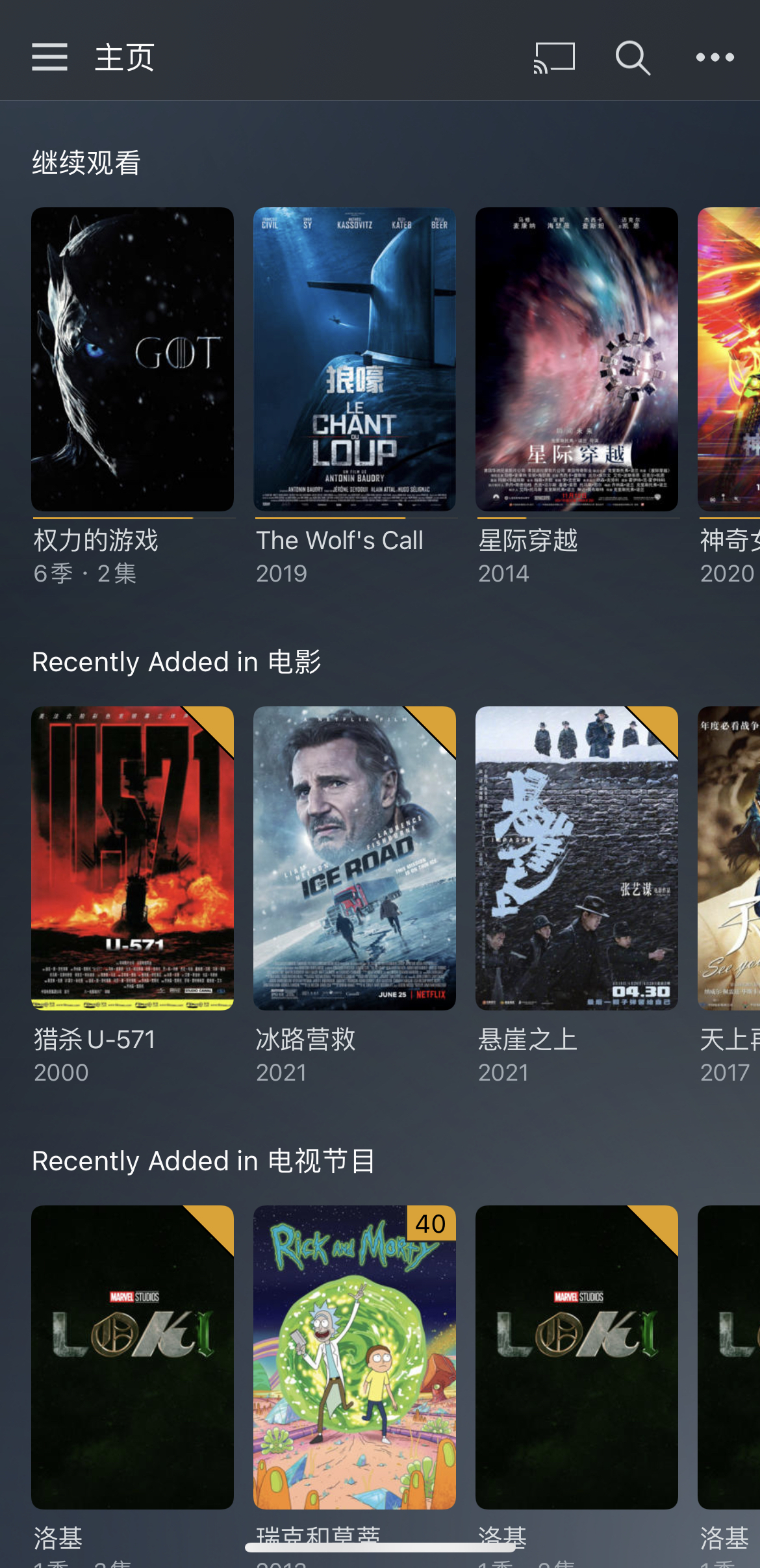Open the 洛基 (Loki) series poster
760x1568 pixels.
133,1358
